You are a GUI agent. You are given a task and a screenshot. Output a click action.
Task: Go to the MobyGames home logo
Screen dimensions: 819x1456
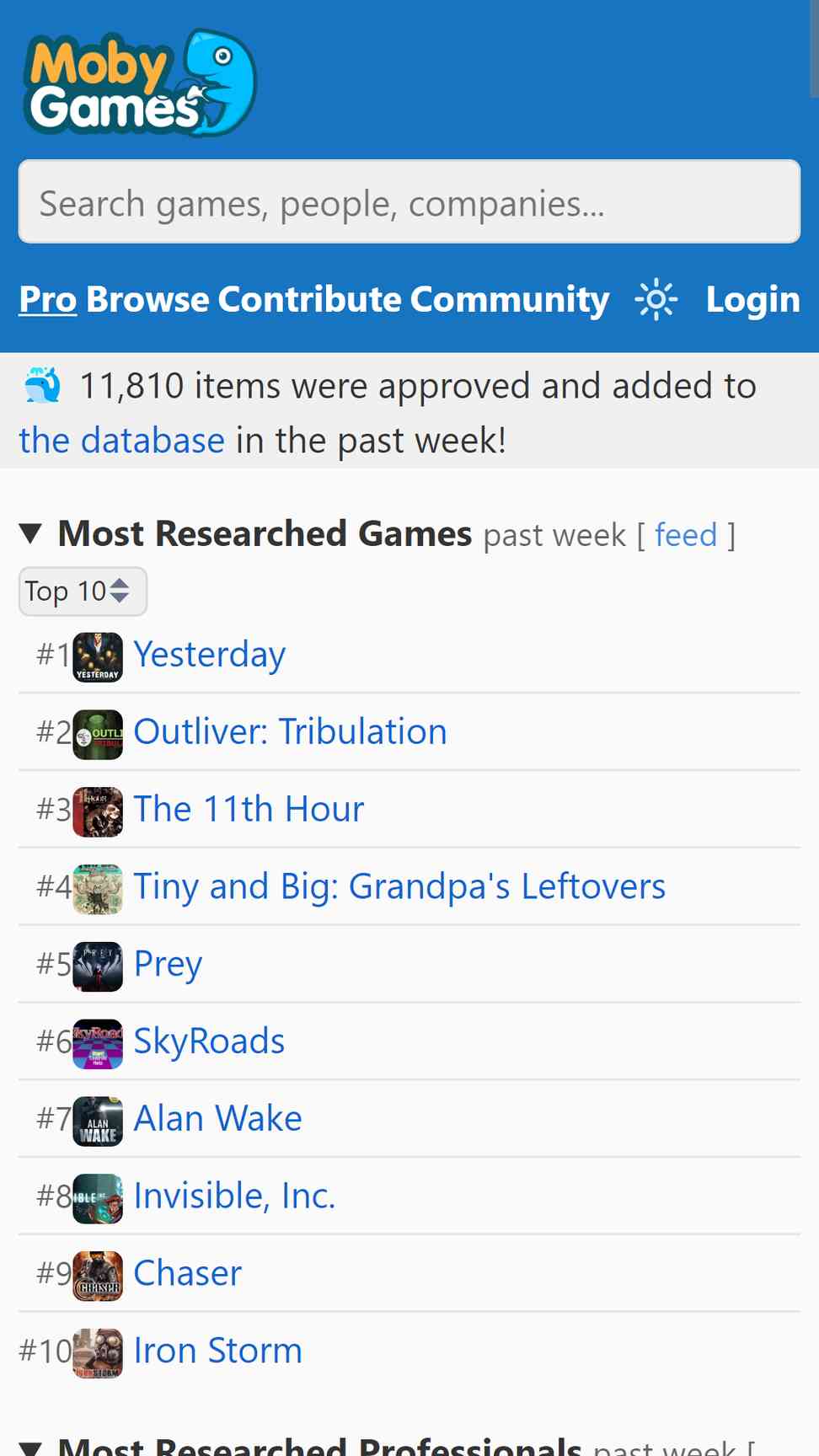pos(139,83)
